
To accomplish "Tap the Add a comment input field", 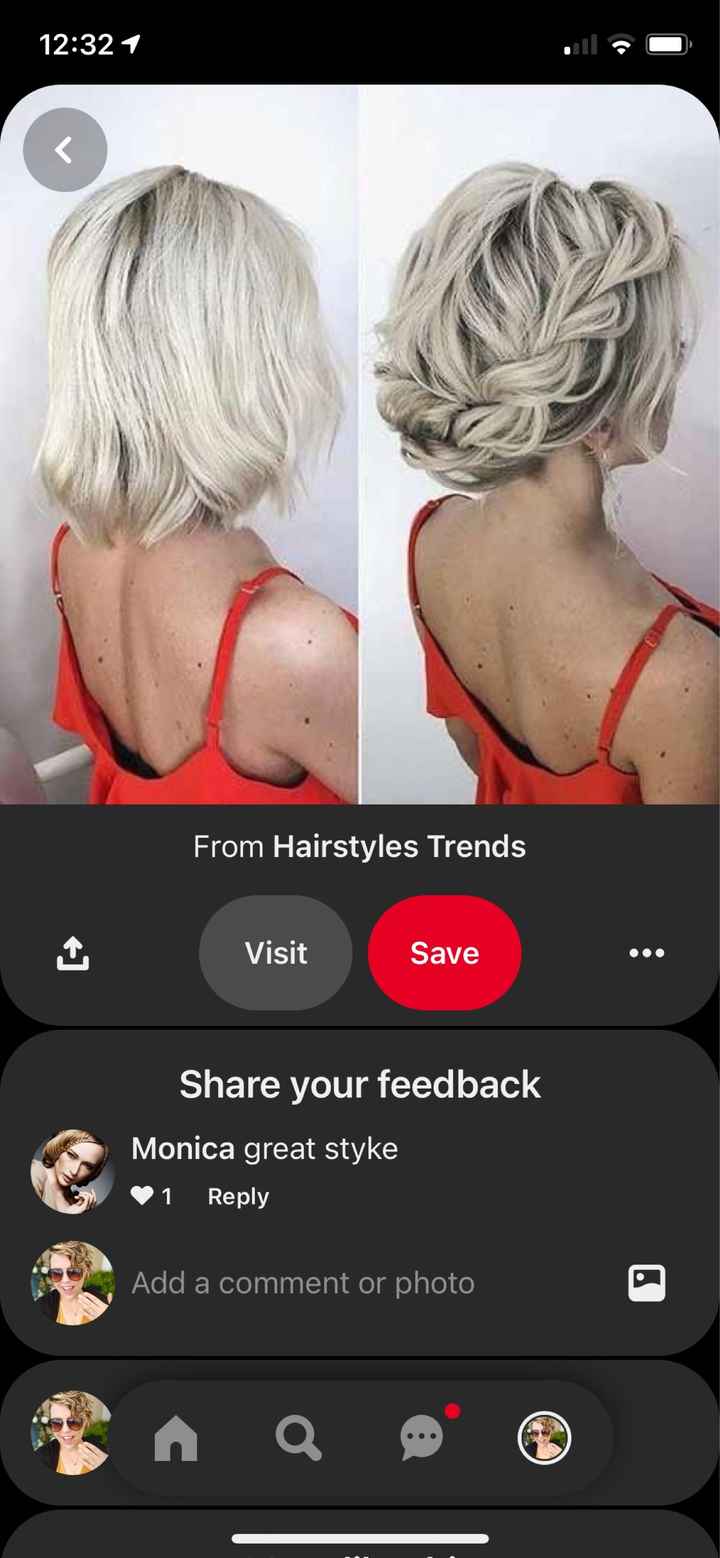I will (x=302, y=1282).
